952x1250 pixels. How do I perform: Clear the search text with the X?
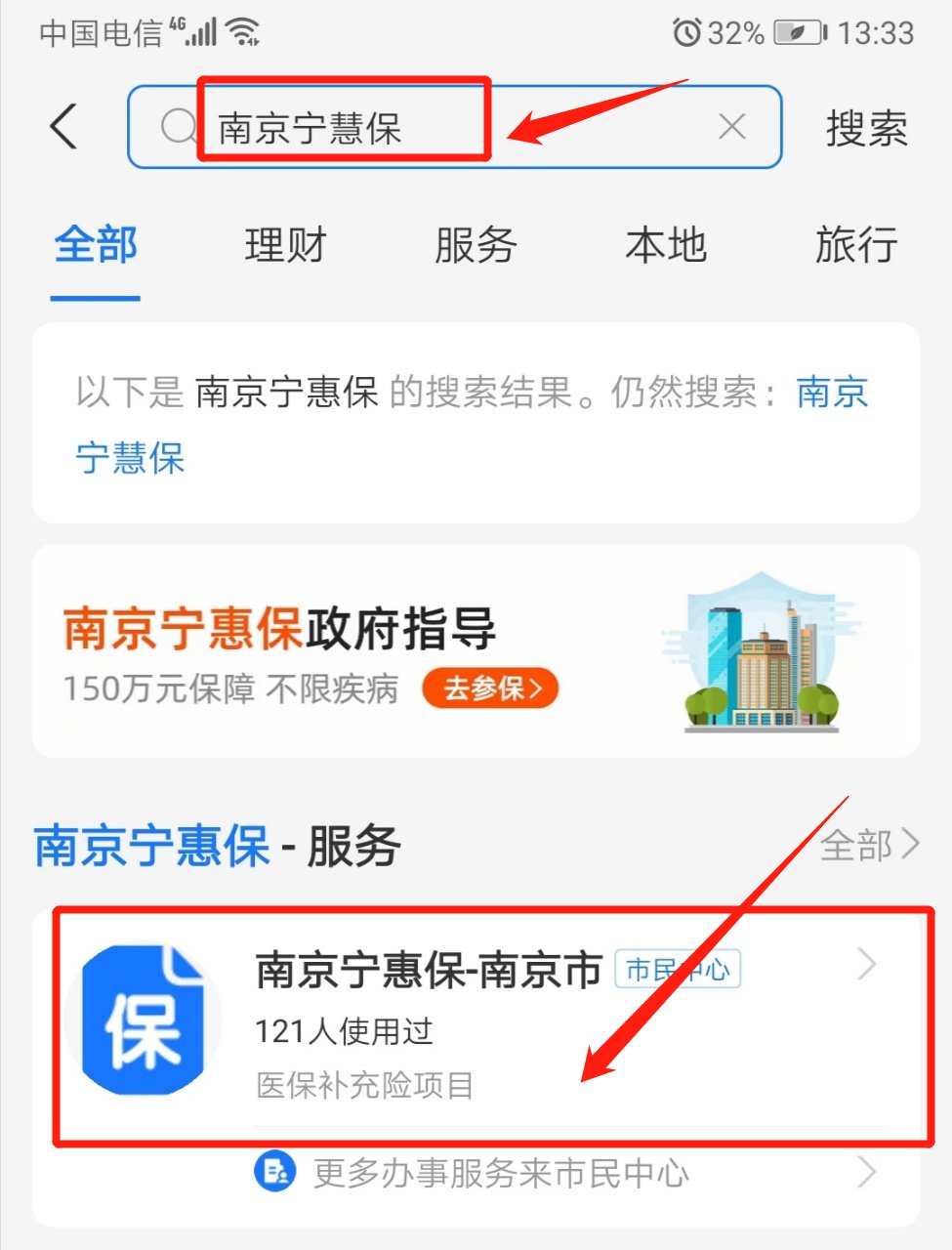pyautogui.click(x=731, y=127)
